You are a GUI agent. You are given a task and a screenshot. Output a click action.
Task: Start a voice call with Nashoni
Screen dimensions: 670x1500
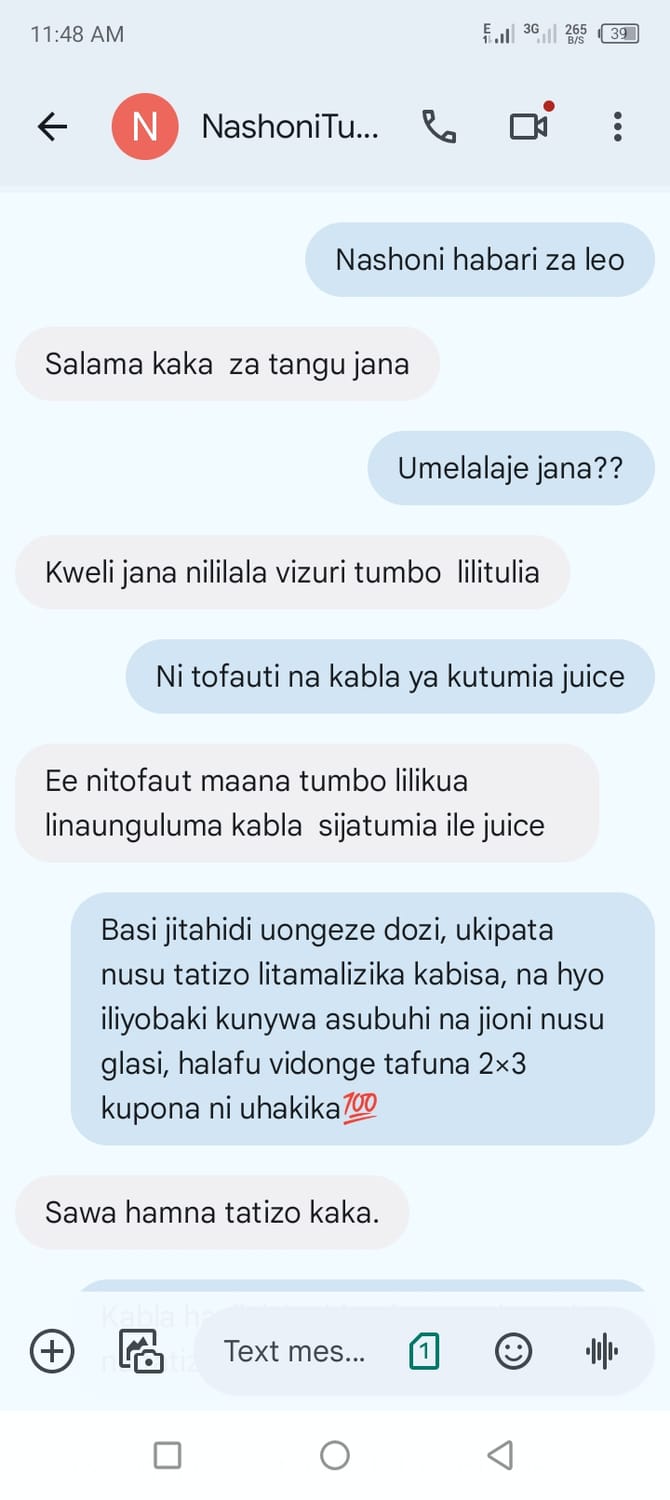[x=439, y=127]
